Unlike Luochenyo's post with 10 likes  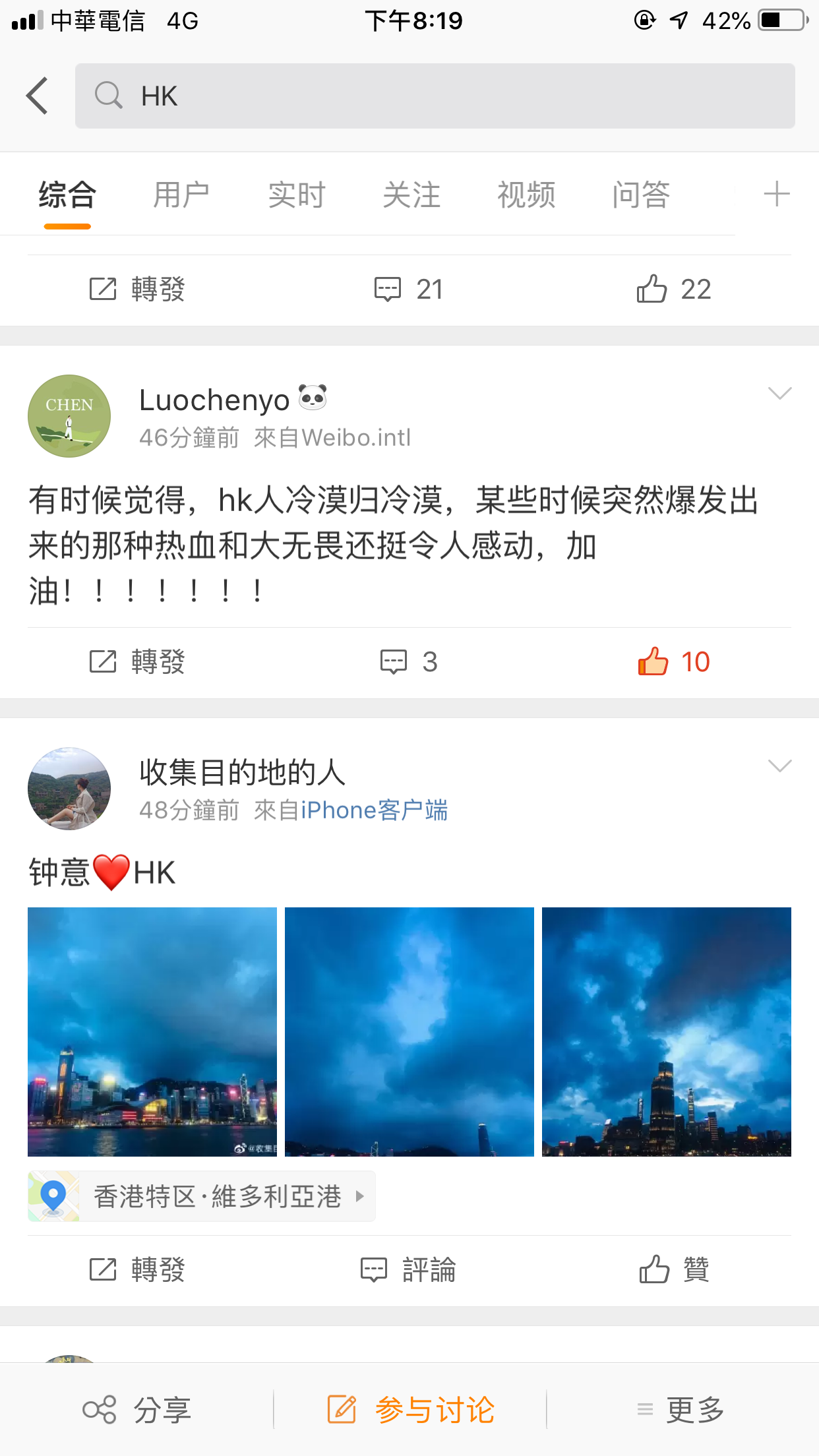pos(673,661)
